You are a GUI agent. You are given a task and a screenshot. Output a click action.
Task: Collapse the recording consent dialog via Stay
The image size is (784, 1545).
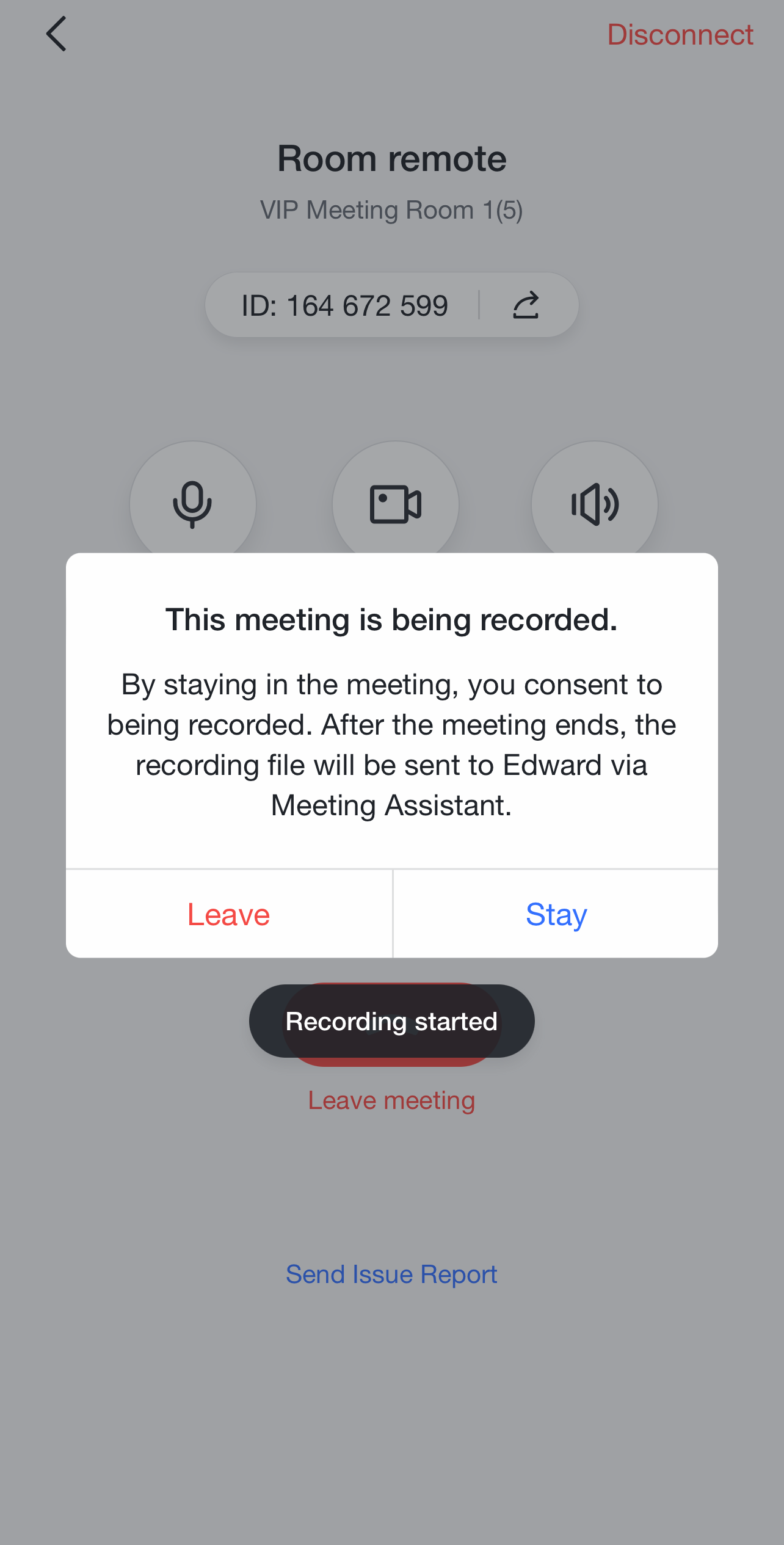pos(554,914)
